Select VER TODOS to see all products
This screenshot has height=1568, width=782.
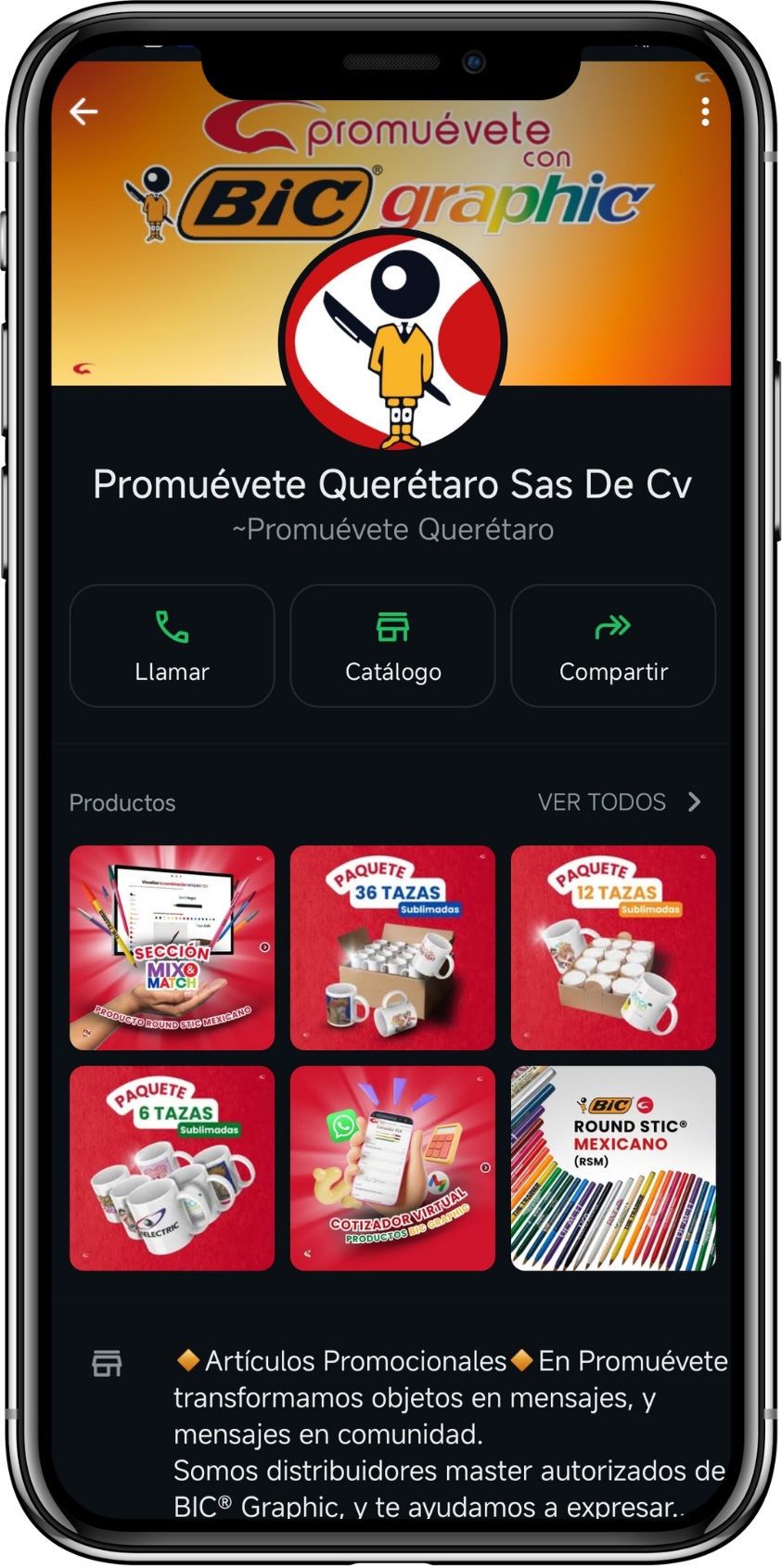619,803
